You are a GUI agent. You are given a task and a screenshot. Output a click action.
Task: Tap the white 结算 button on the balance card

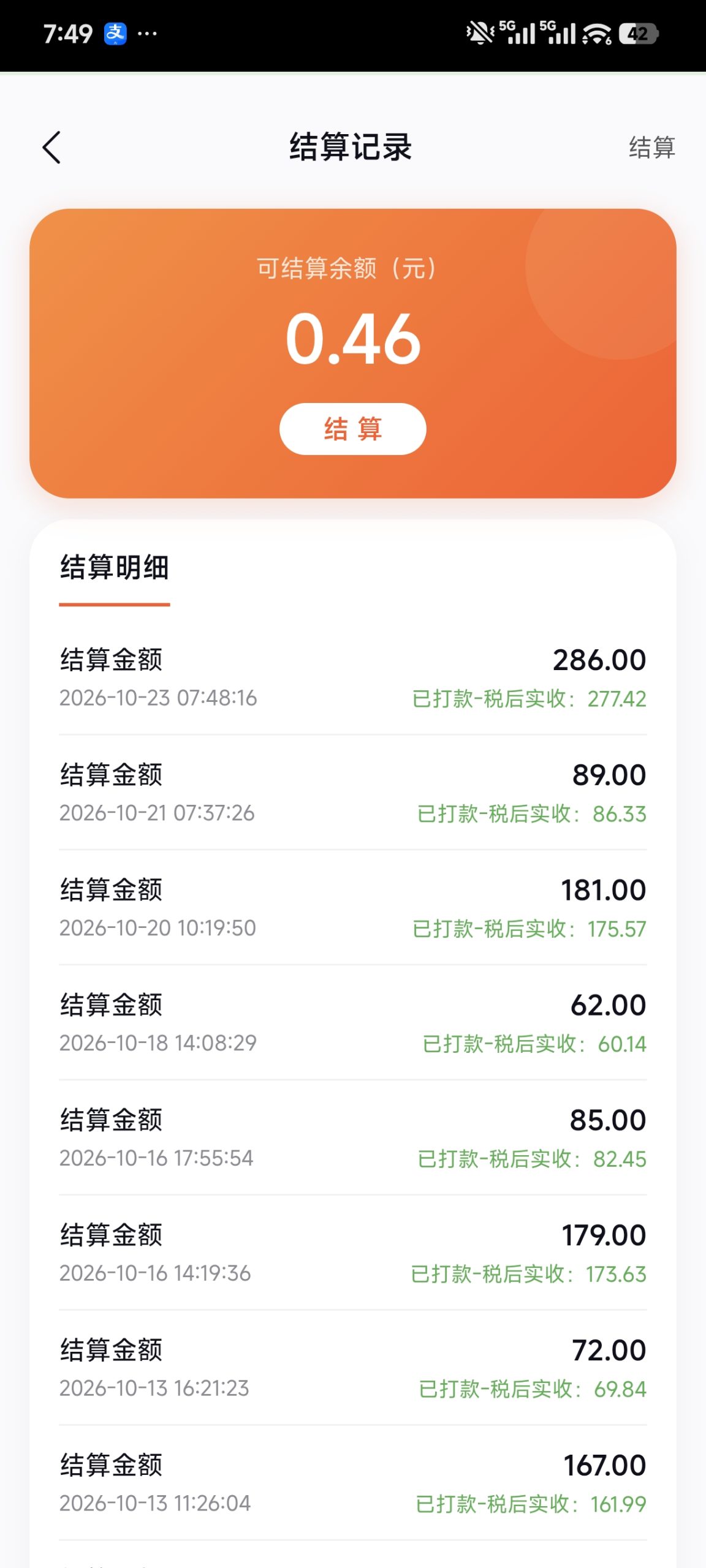click(352, 429)
